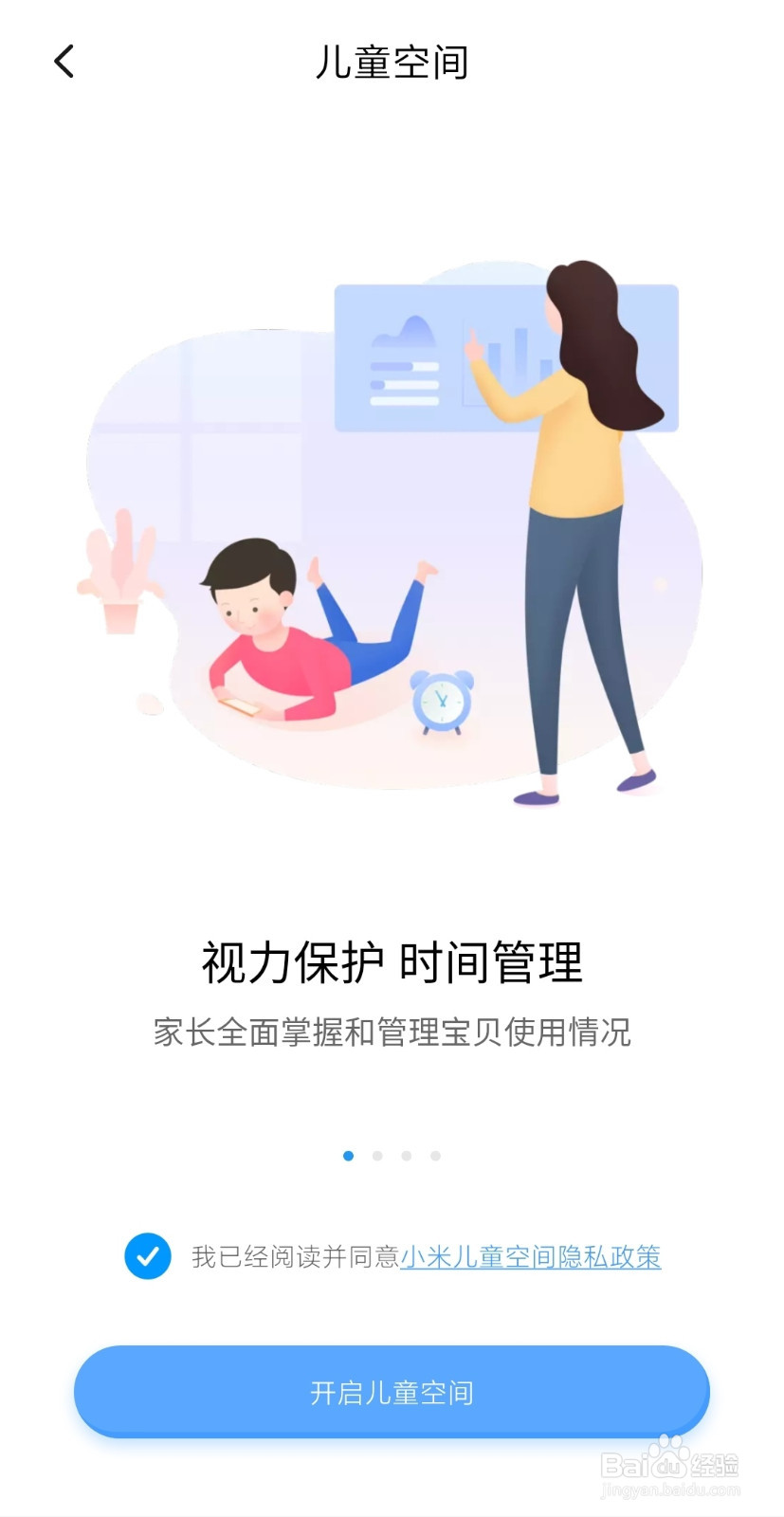
Task: Jump to the second onboarding page dot
Action: [378, 1155]
